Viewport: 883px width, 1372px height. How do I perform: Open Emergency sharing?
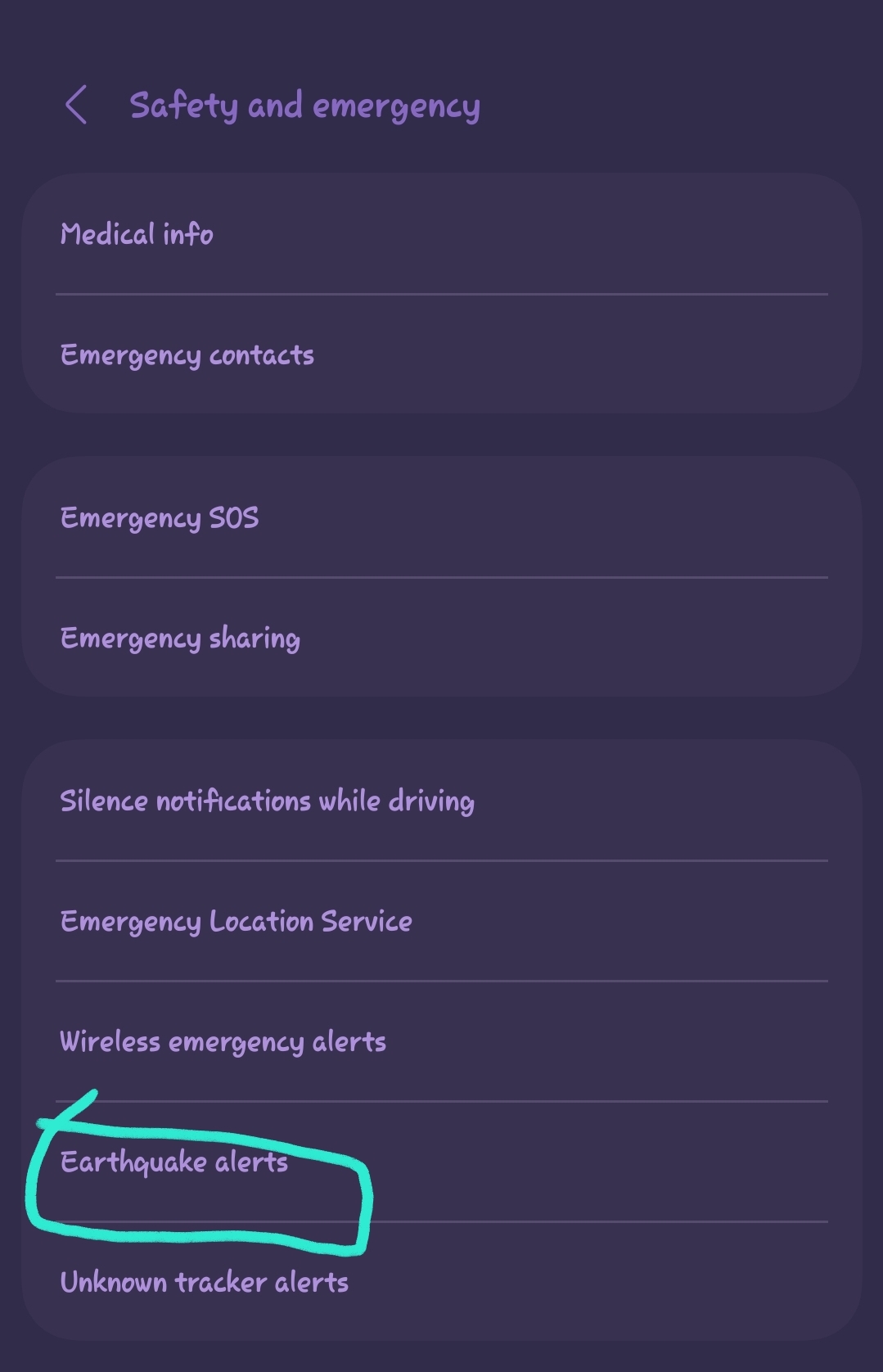click(x=180, y=639)
